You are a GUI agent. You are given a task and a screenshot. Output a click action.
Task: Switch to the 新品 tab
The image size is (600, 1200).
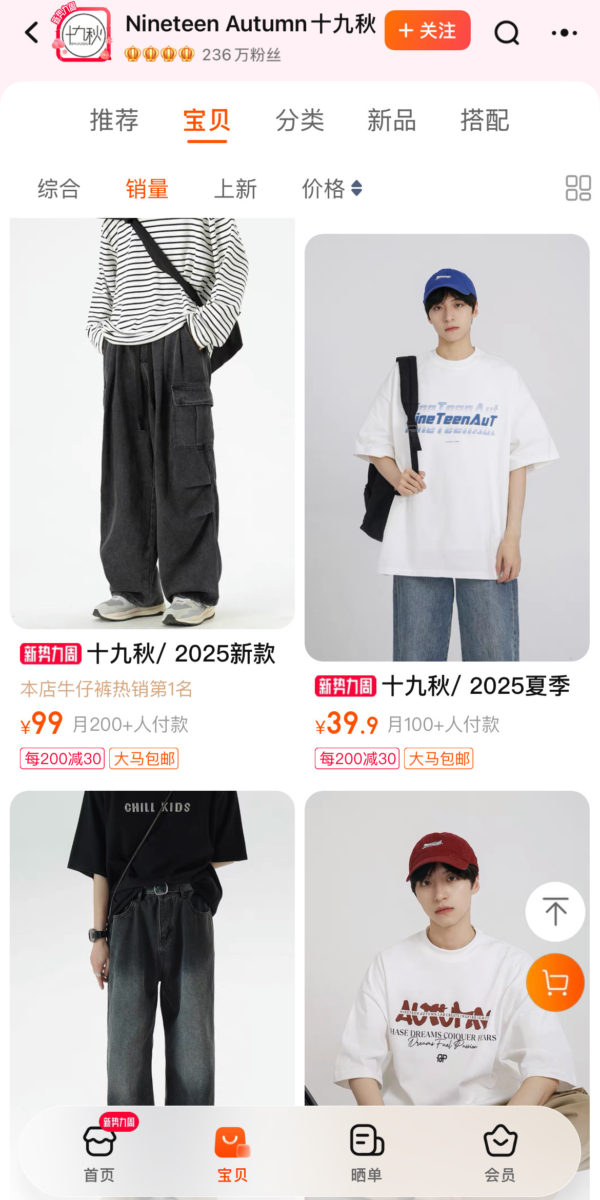point(391,121)
